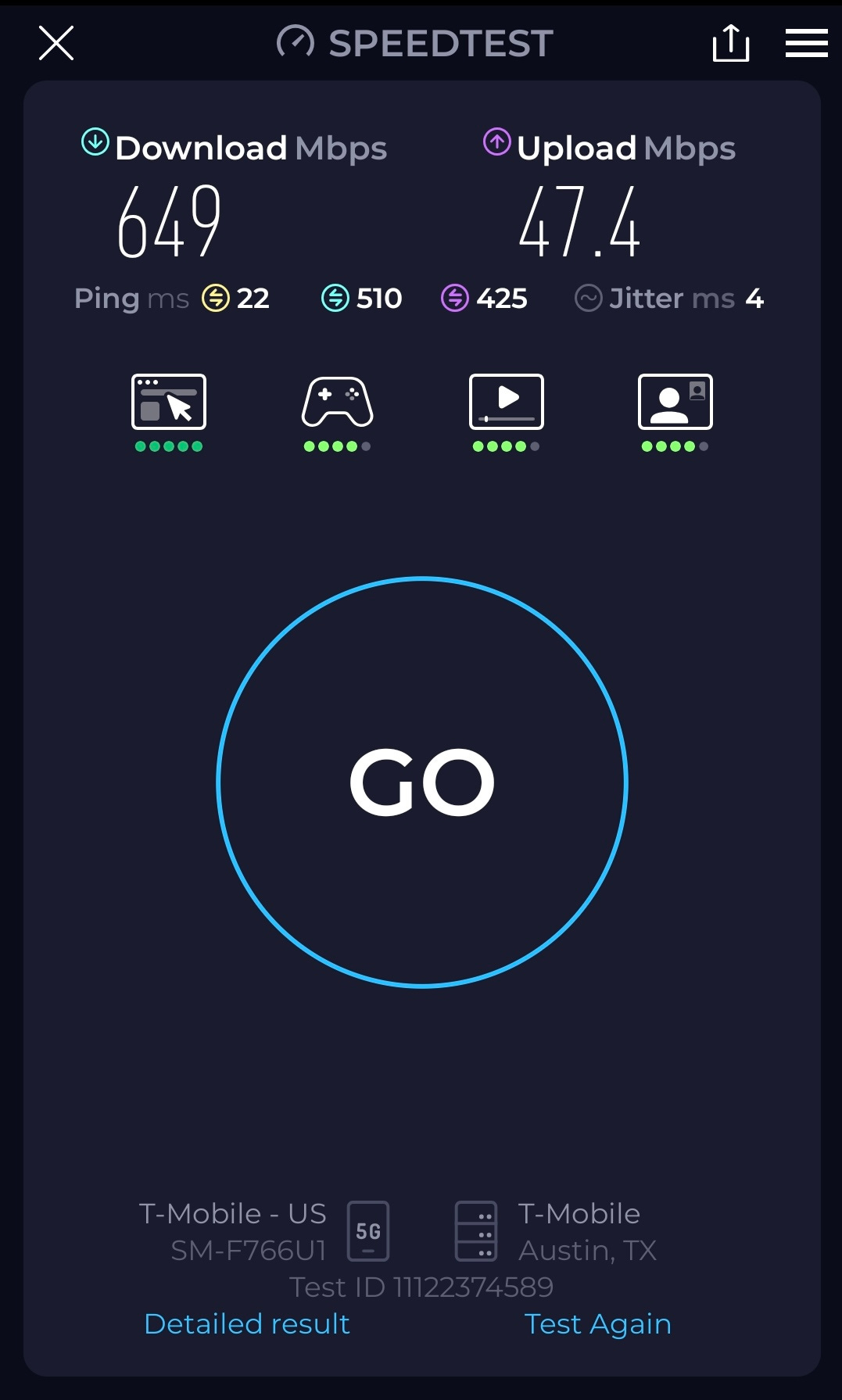842x1400 pixels.
Task: Open the hamburger menu
Action: 806,43
